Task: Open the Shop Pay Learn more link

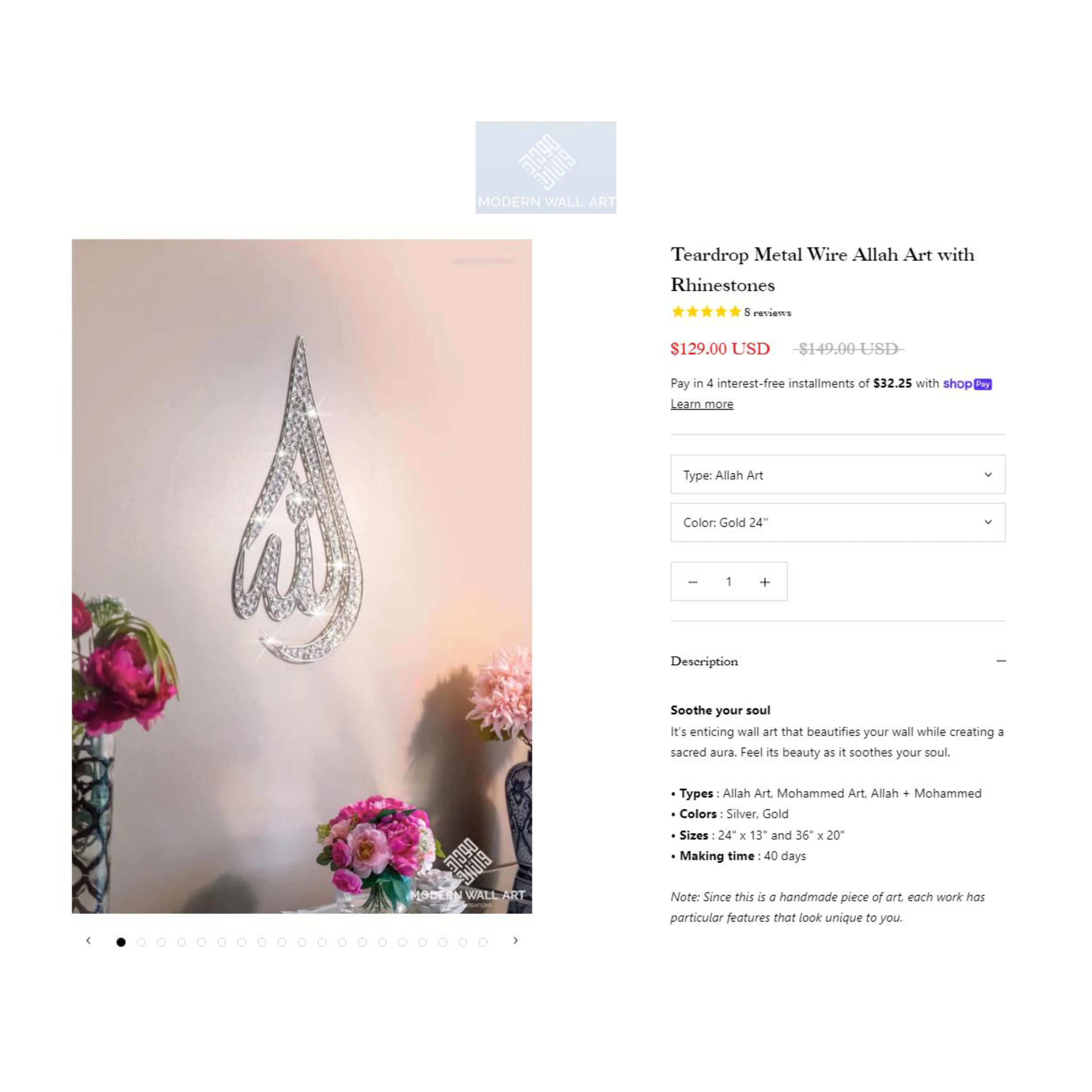Action: 701,404
